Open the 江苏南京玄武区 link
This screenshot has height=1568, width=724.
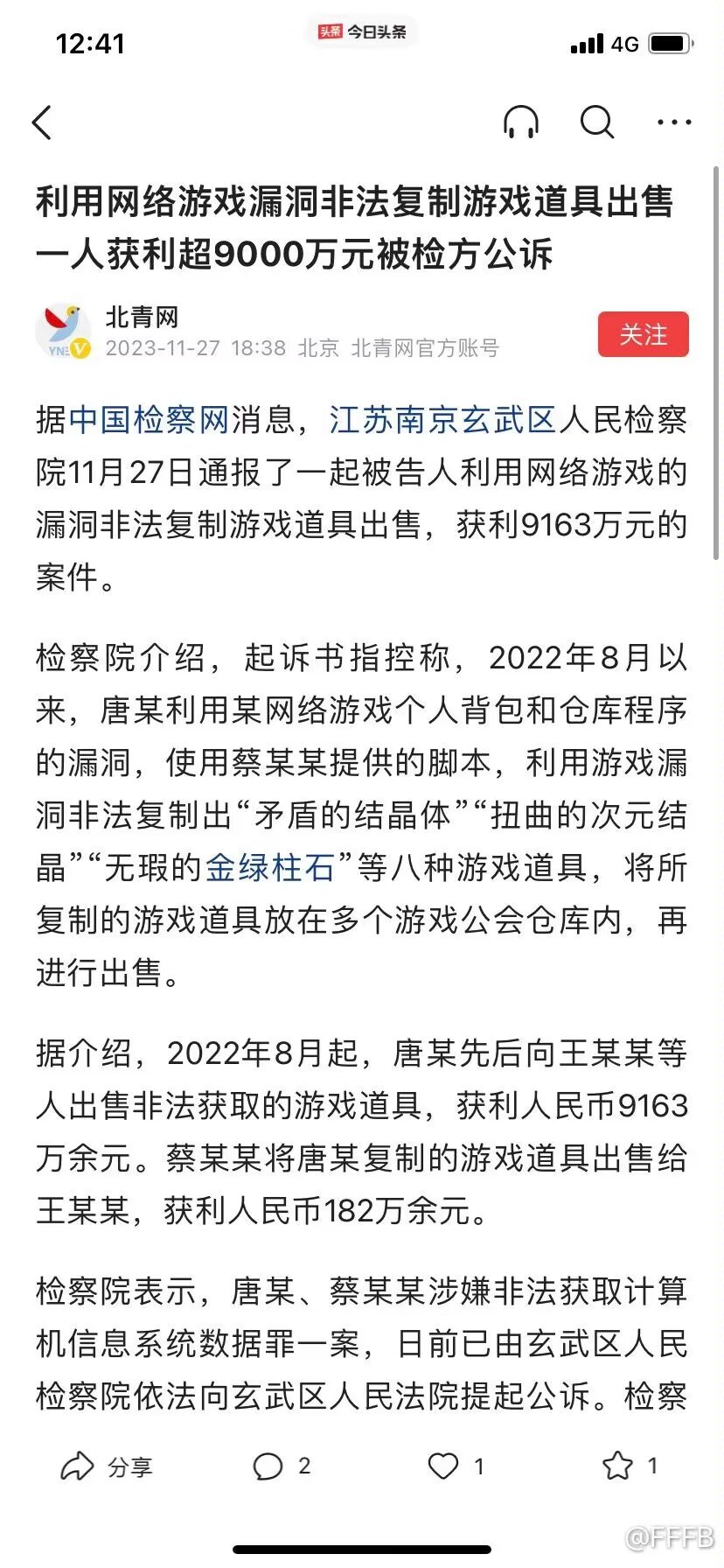[442, 420]
